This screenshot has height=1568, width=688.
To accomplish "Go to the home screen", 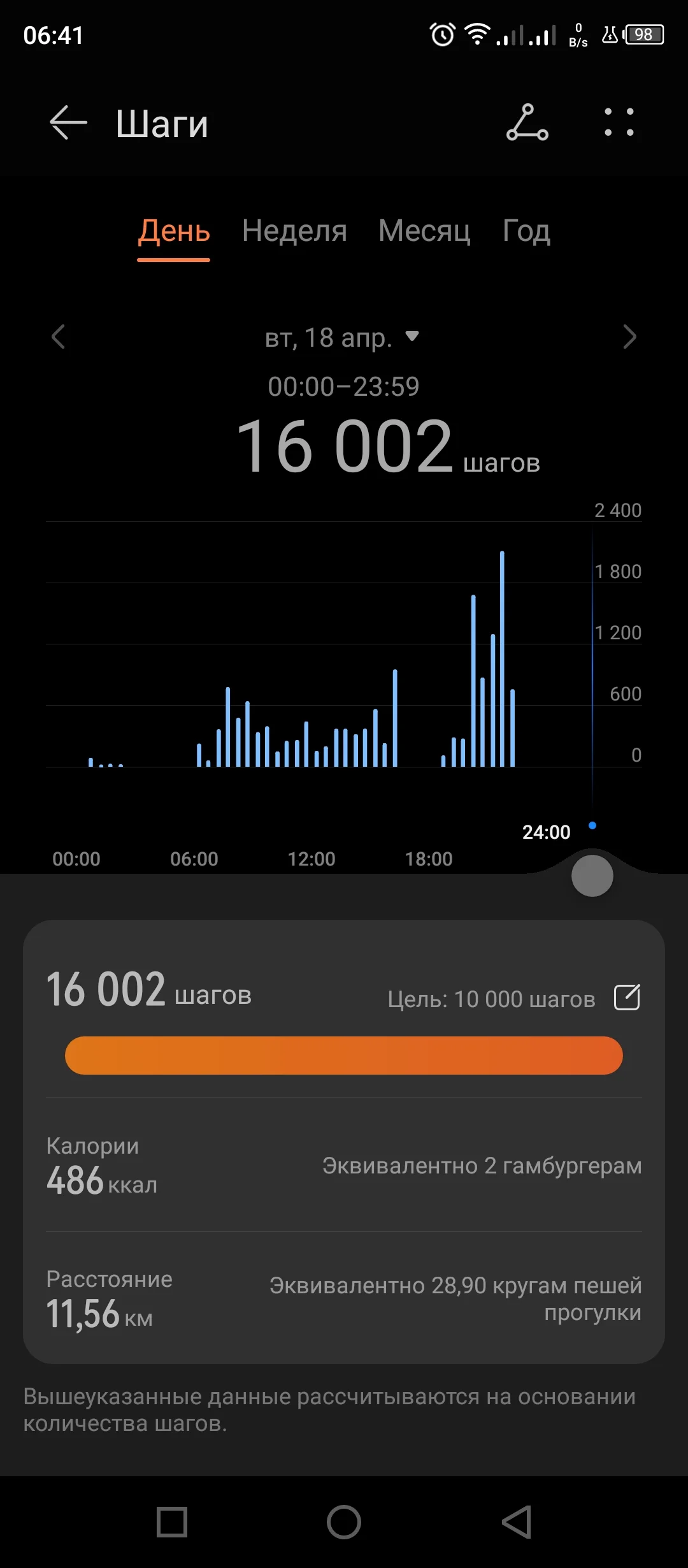I will 344,1522.
